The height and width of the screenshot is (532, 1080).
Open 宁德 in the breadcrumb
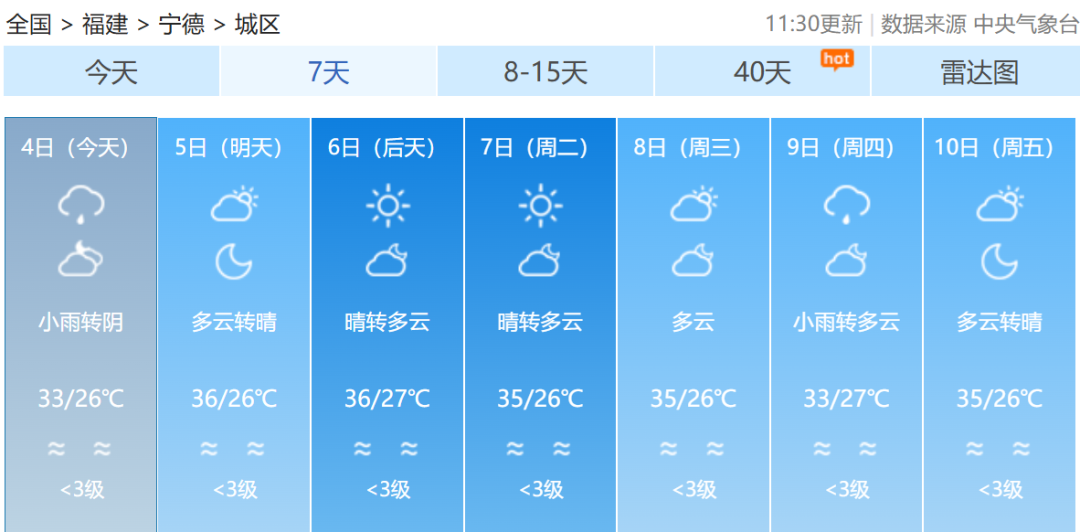pyautogui.click(x=182, y=24)
